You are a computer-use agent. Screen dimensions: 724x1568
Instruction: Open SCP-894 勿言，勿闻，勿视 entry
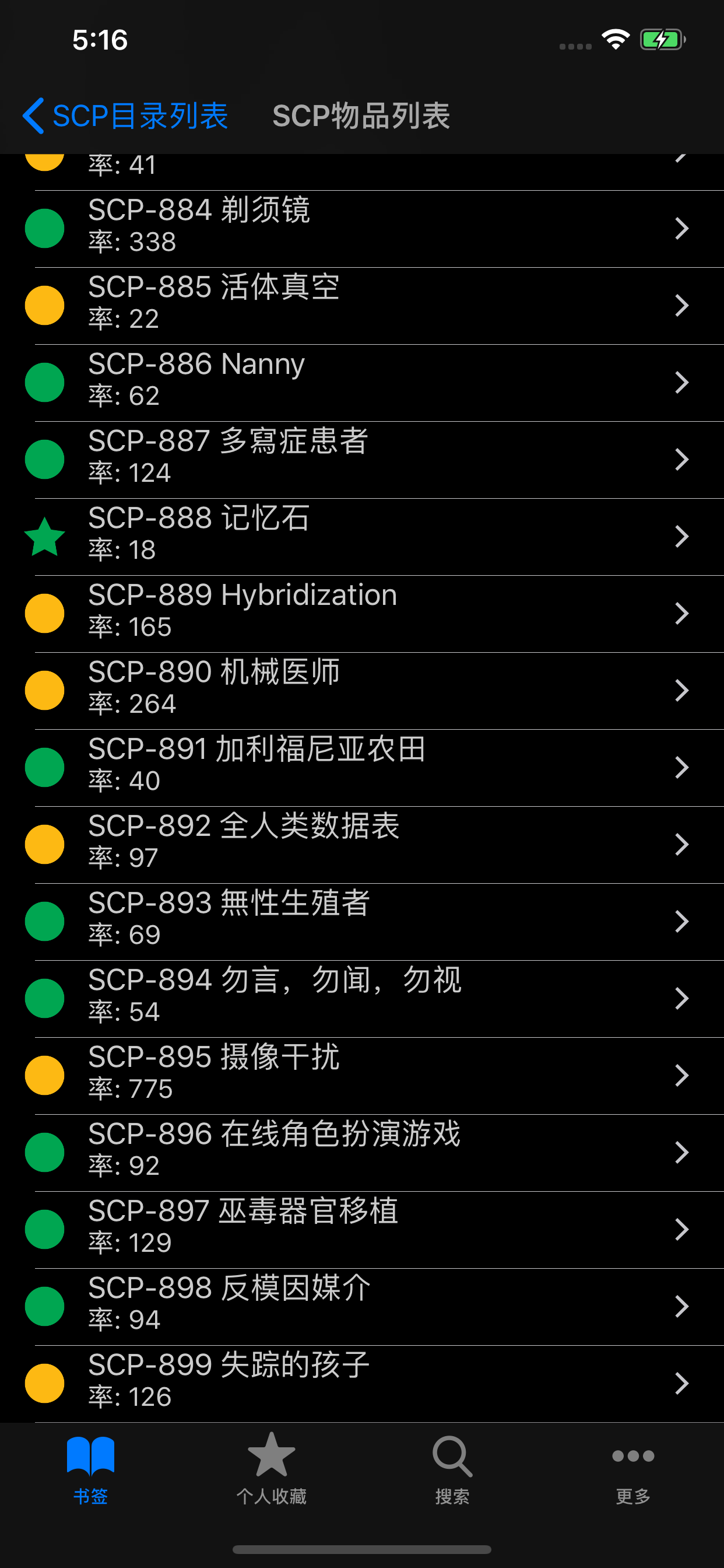point(362,999)
